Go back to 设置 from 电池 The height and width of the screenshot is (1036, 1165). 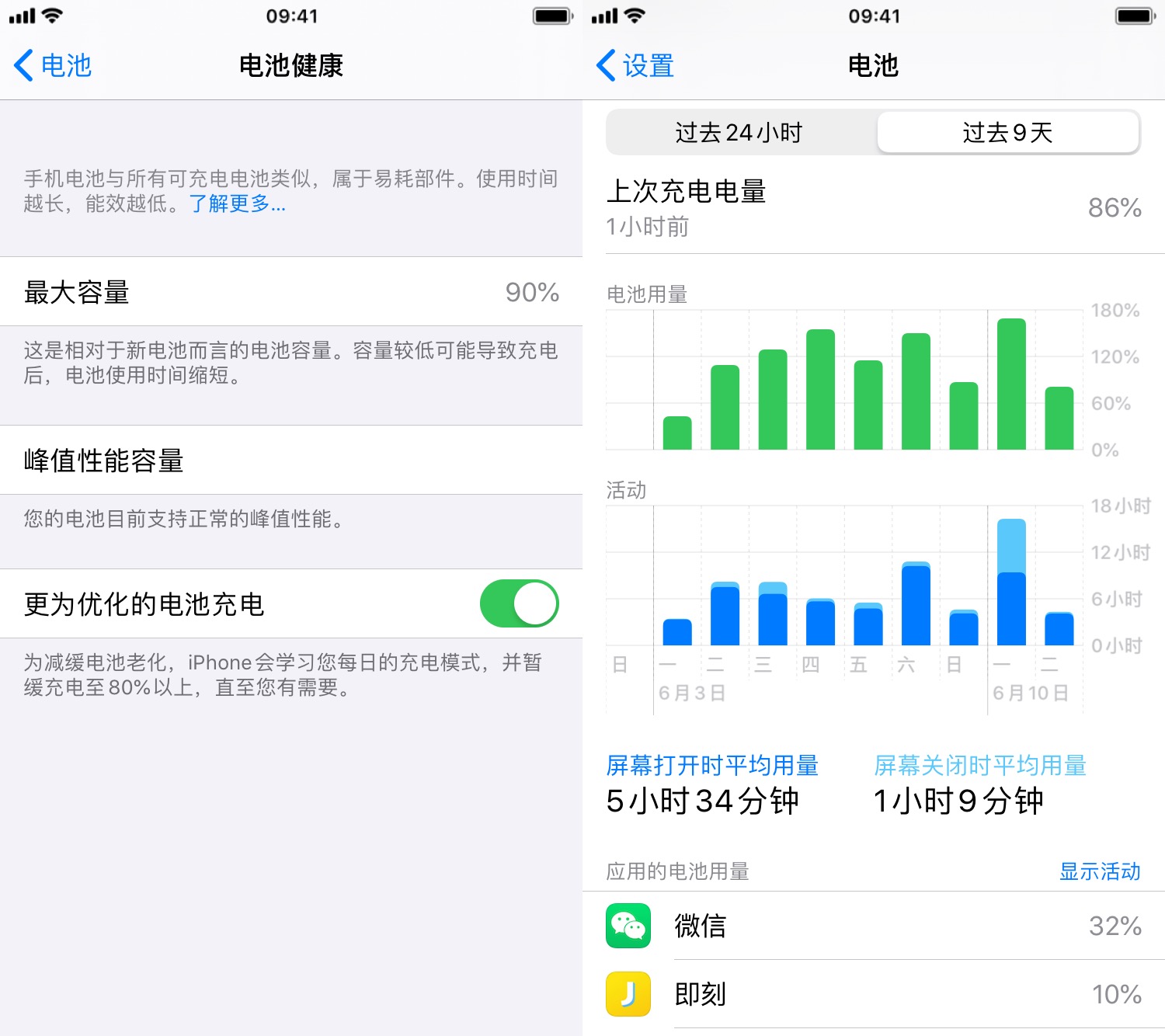(635, 66)
